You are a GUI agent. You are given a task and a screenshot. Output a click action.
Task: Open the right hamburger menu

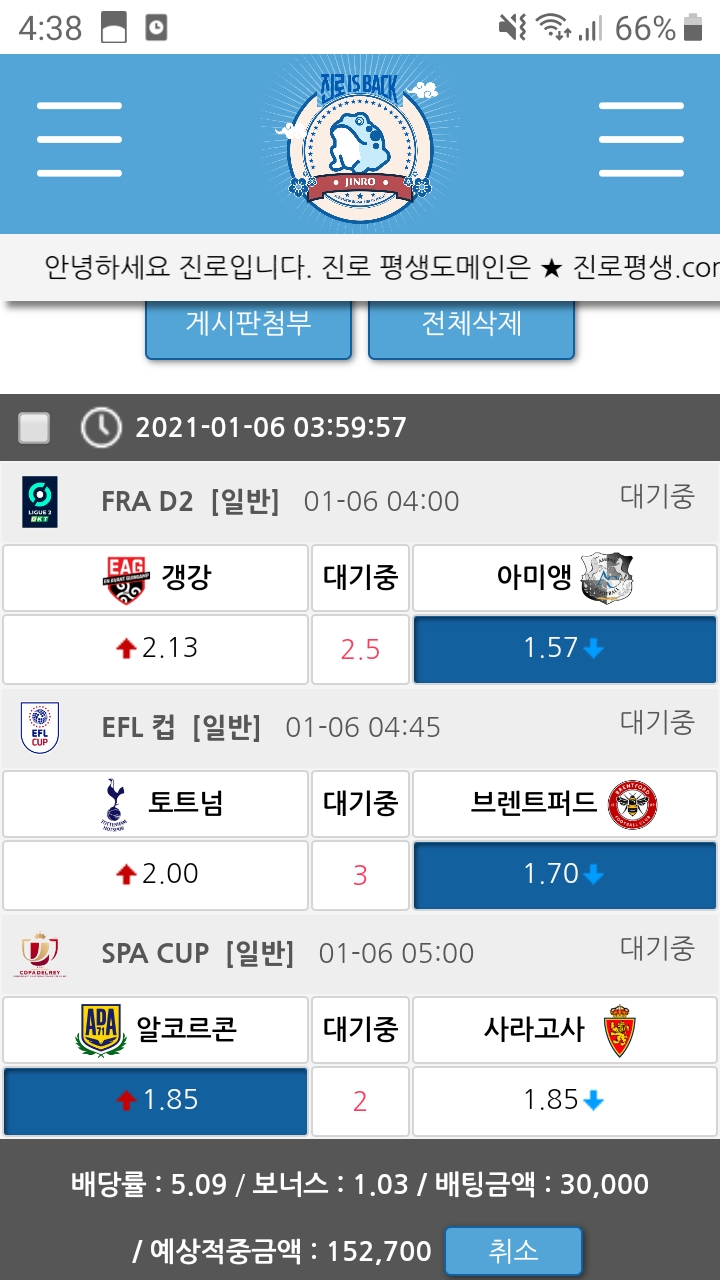pyautogui.click(x=641, y=139)
